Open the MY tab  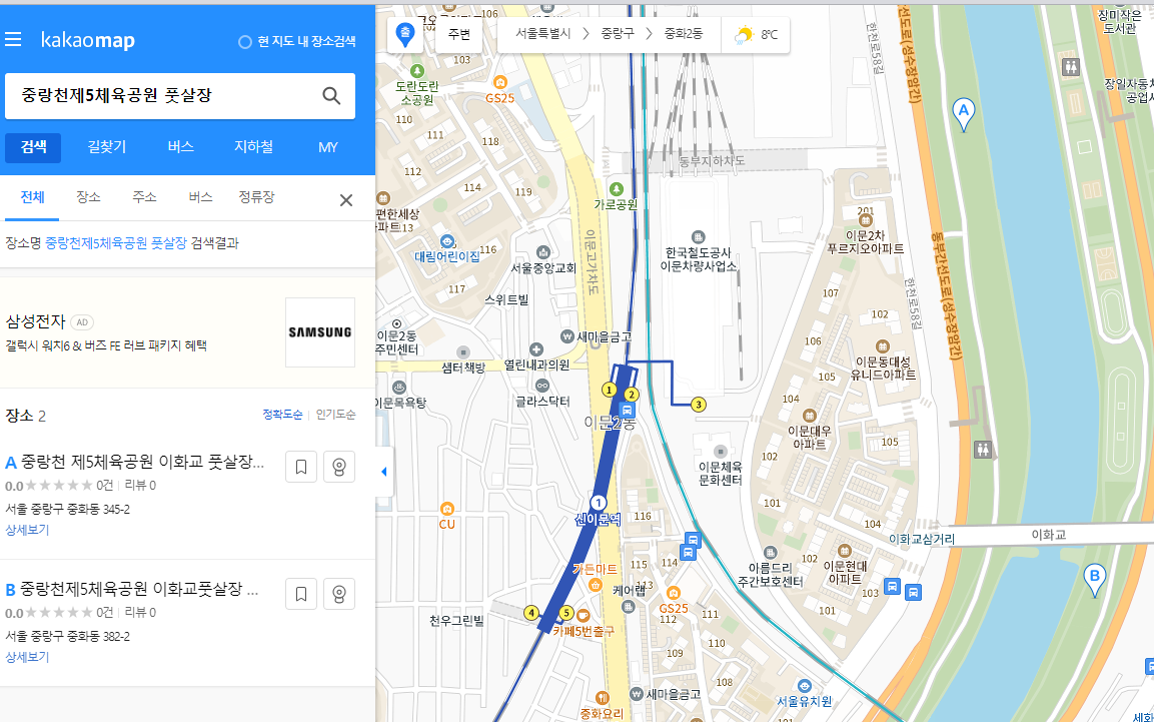click(328, 147)
